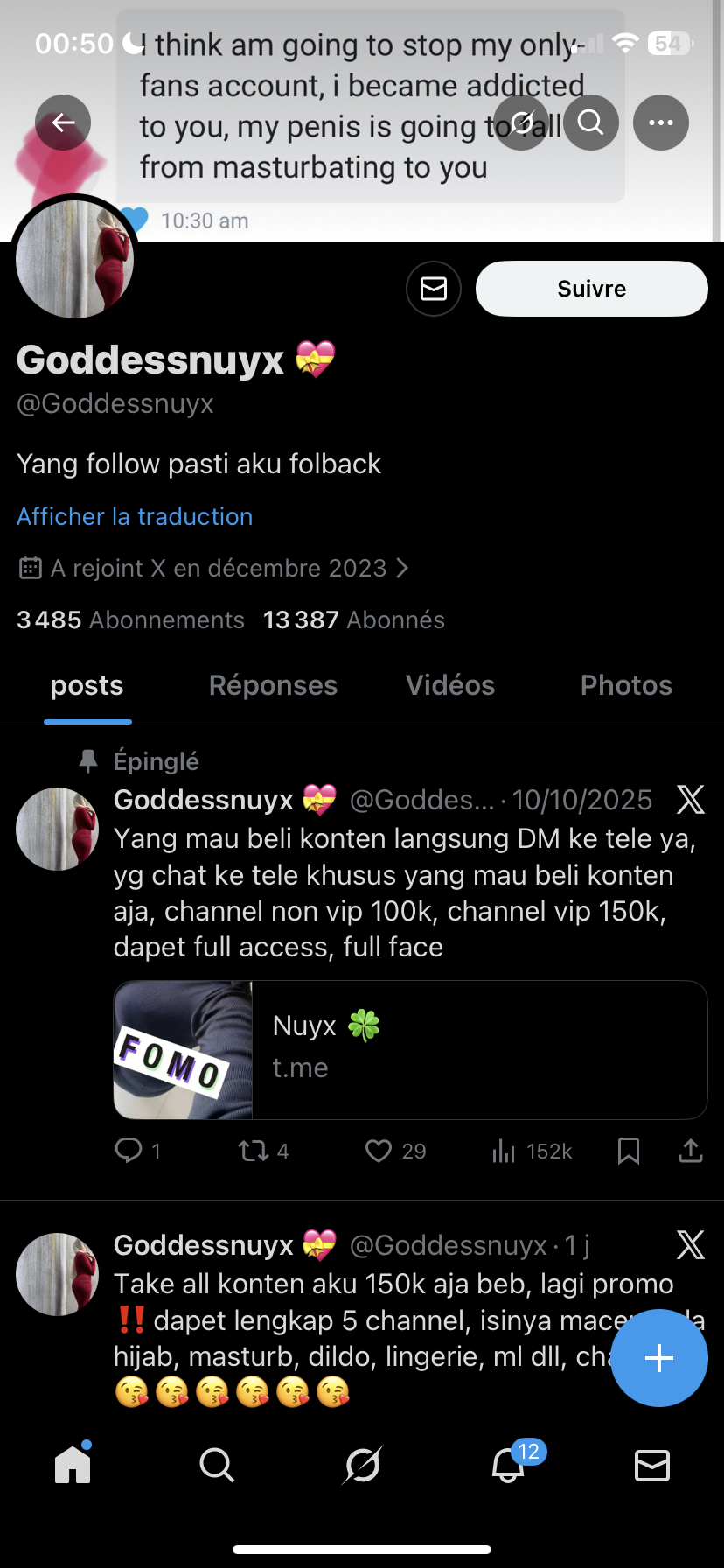Like the pinned post
The width and height of the screenshot is (724, 1568).
coord(379,1151)
